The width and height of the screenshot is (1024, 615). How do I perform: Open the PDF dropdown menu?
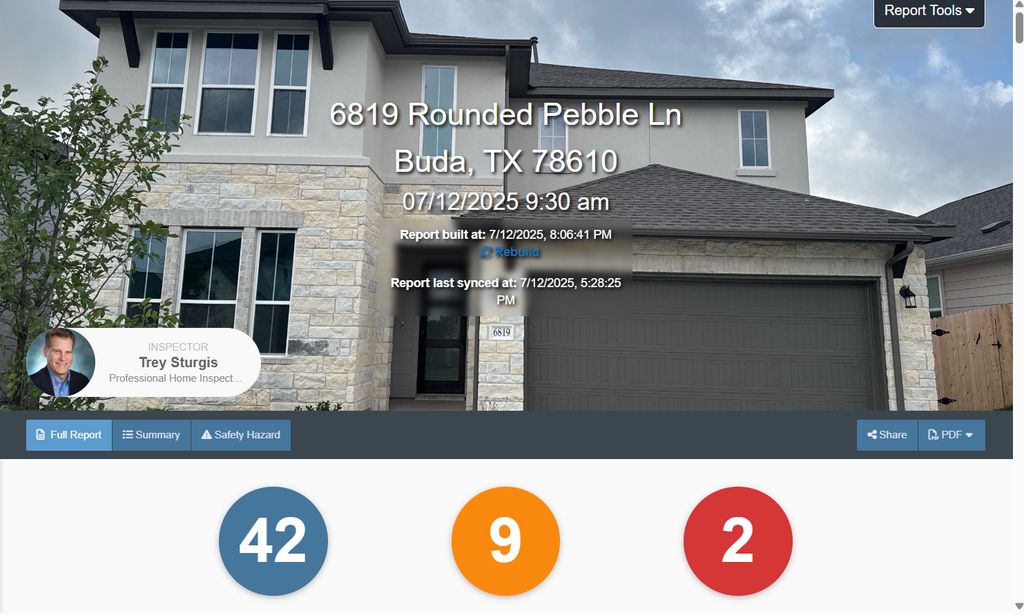pos(951,435)
